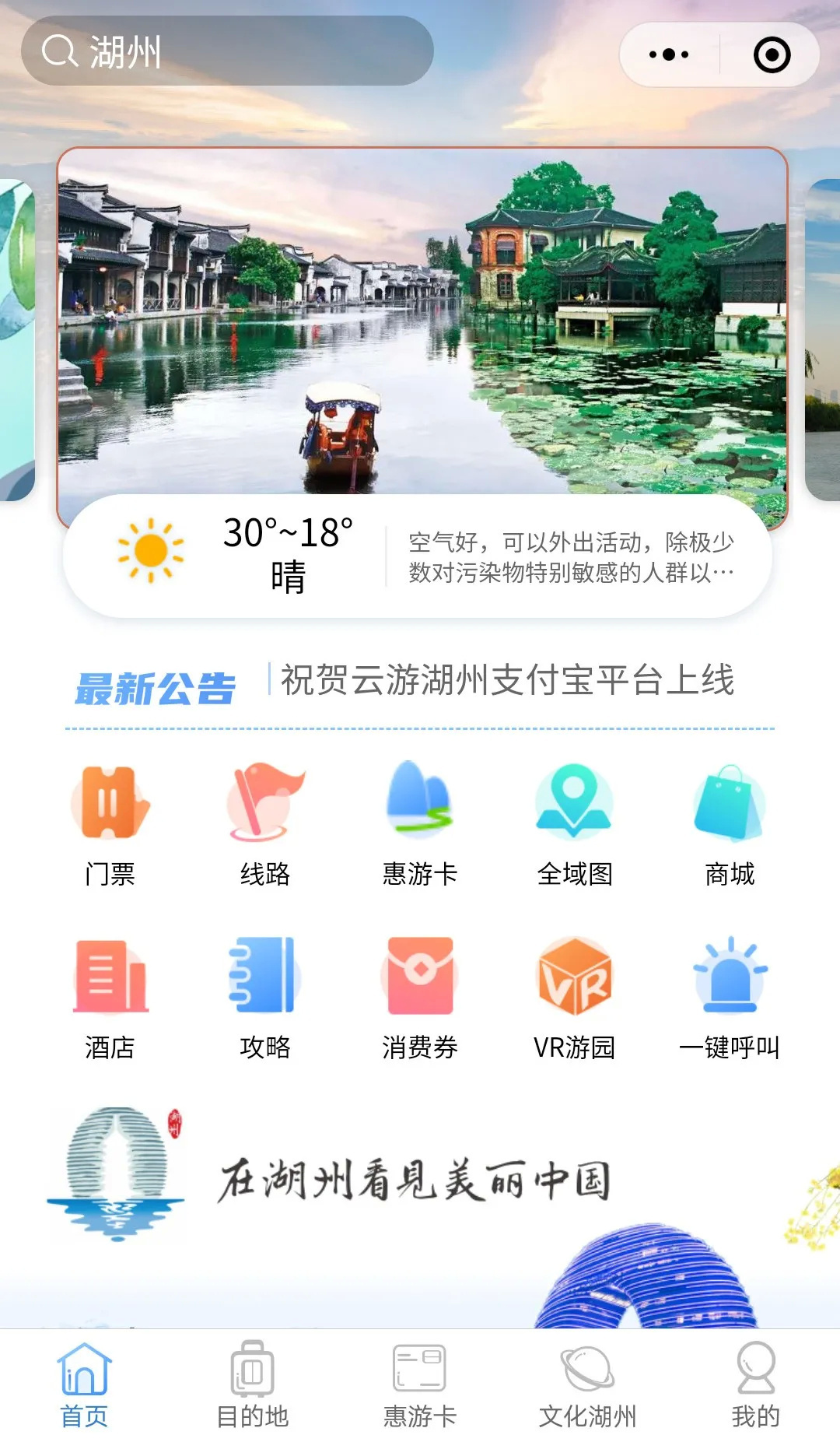Find 酒店 hotels
Viewport: 840px width, 1442px height.
(x=110, y=998)
